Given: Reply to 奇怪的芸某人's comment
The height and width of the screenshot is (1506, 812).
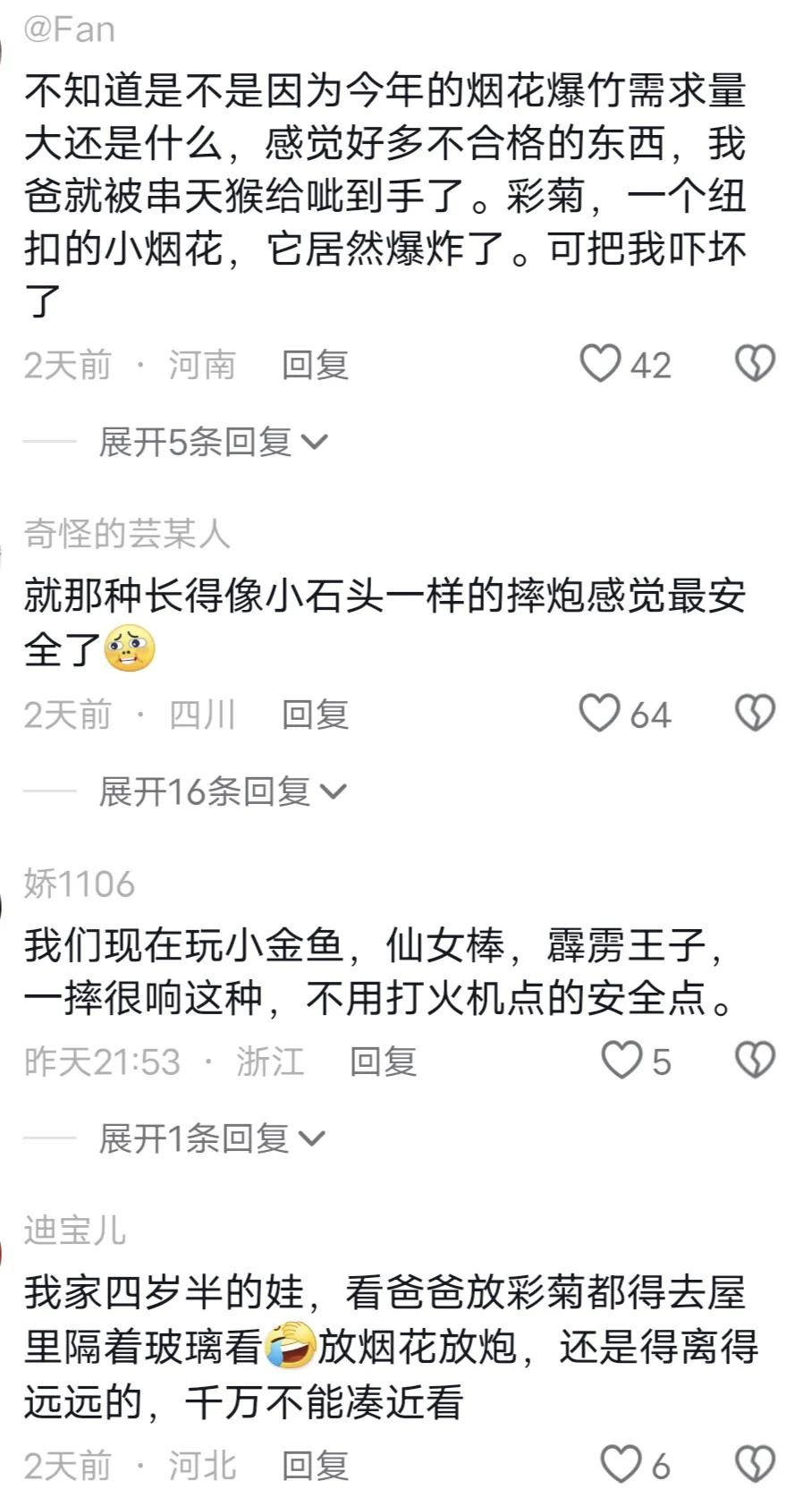Looking at the screenshot, I should [x=315, y=715].
